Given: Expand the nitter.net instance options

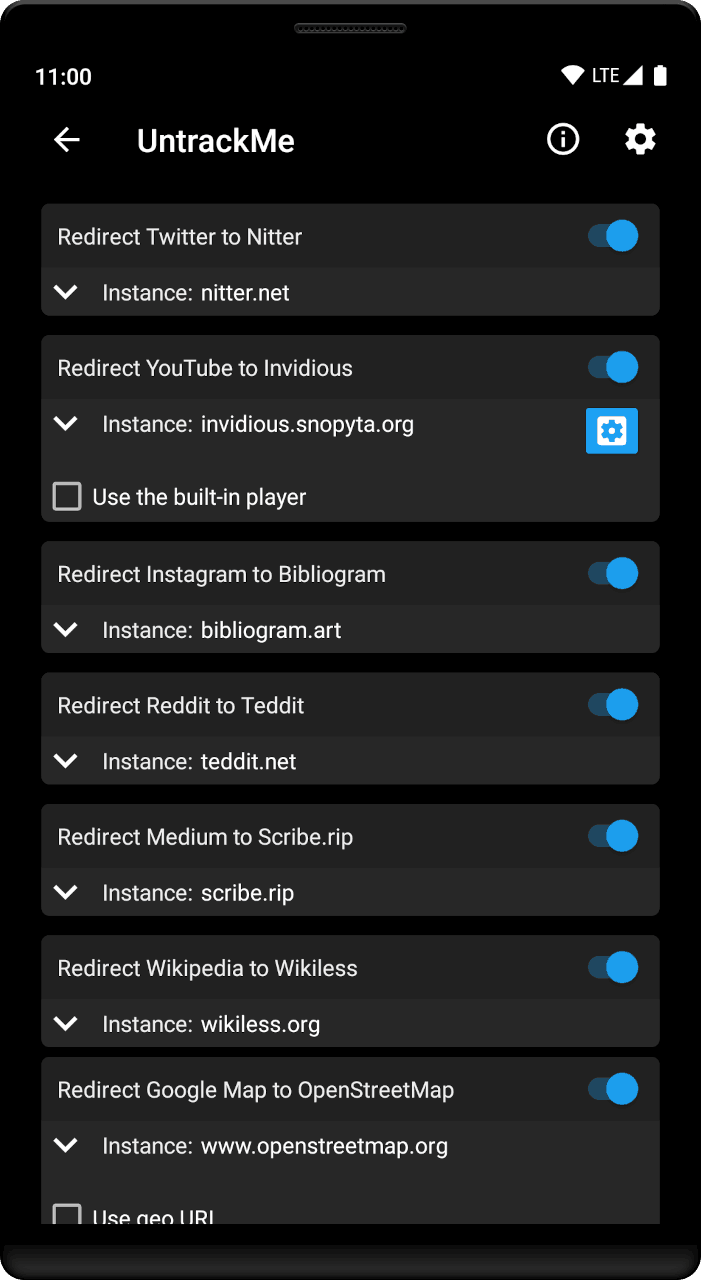Looking at the screenshot, I should click(66, 292).
